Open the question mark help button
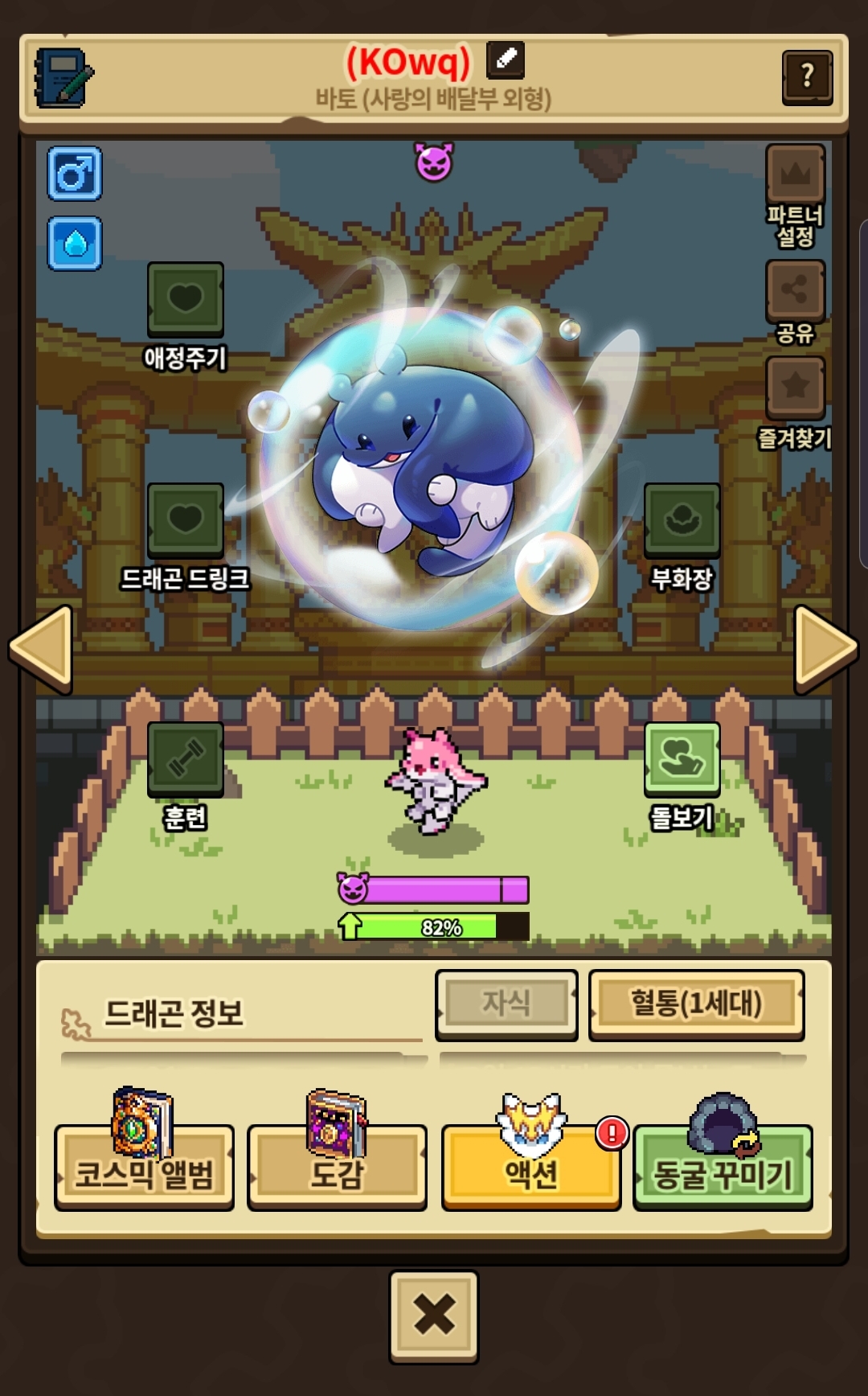 (x=807, y=77)
